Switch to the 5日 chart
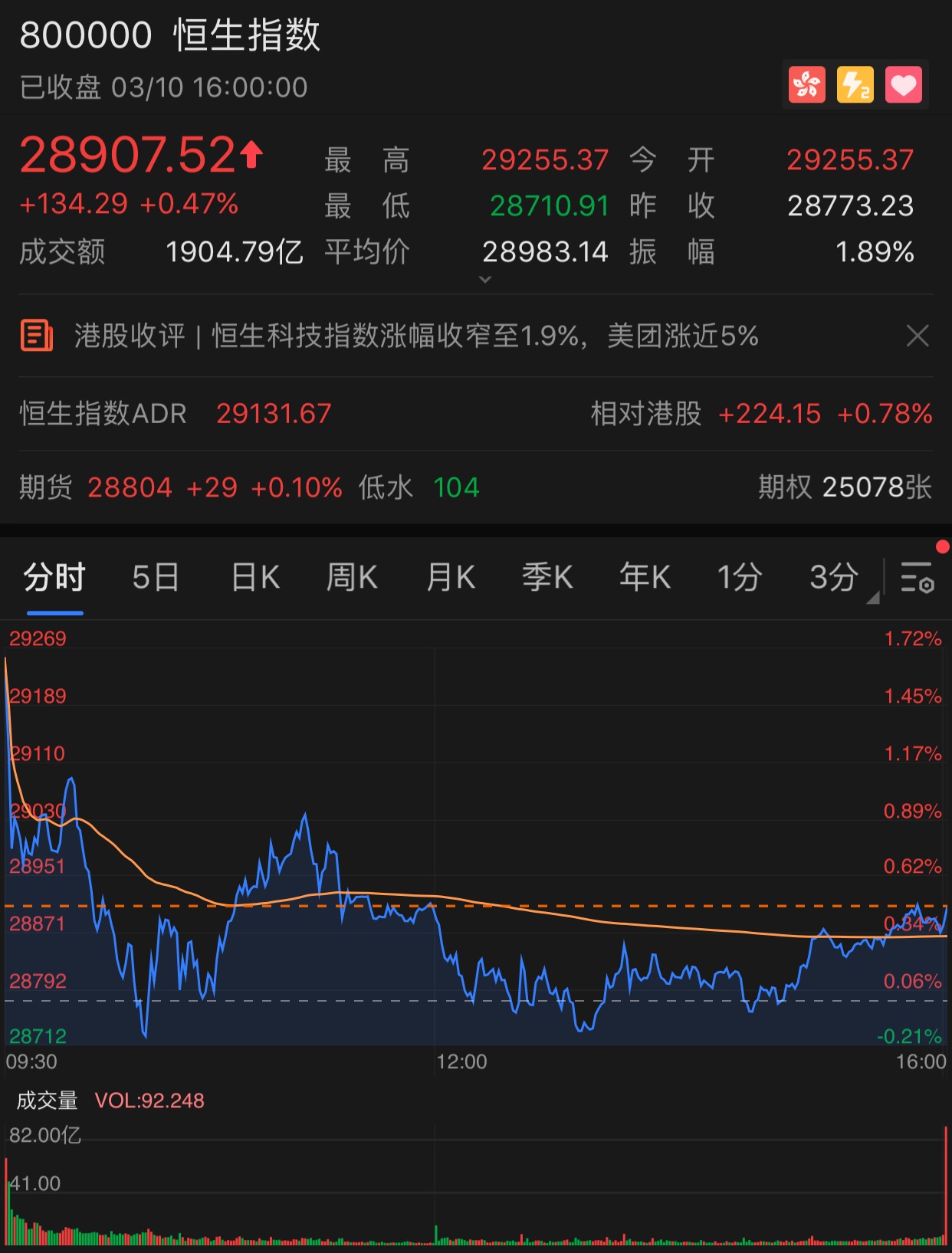The image size is (952, 1253). pos(156,577)
